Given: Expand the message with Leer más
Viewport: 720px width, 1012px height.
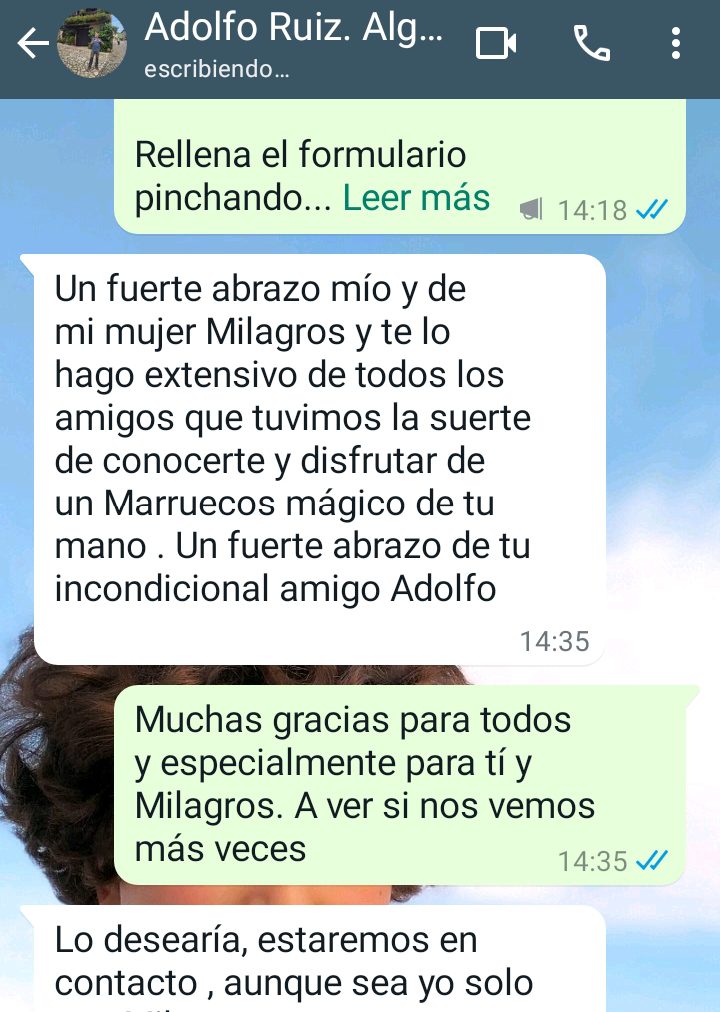Looking at the screenshot, I should (416, 198).
